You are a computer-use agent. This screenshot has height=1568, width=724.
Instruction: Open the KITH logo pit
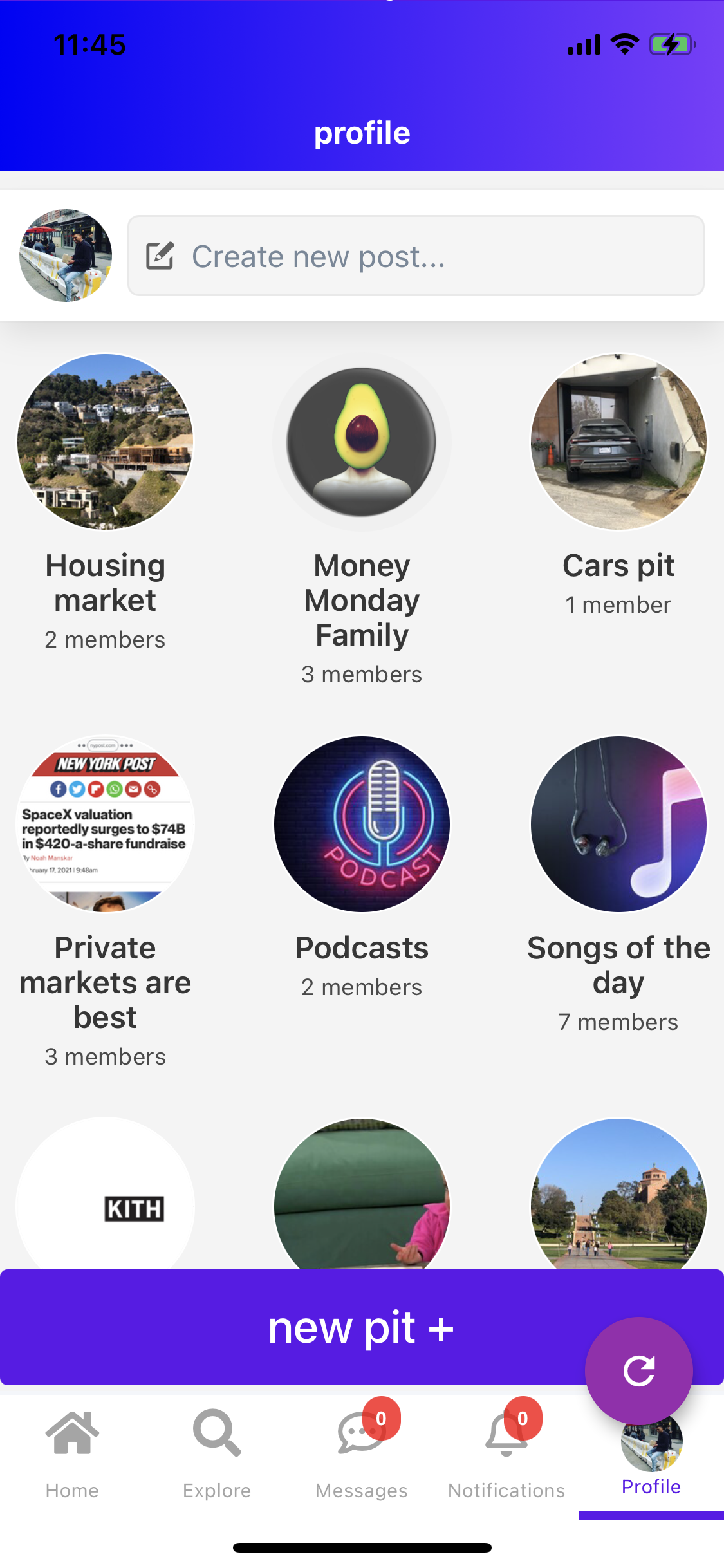[x=105, y=1197]
